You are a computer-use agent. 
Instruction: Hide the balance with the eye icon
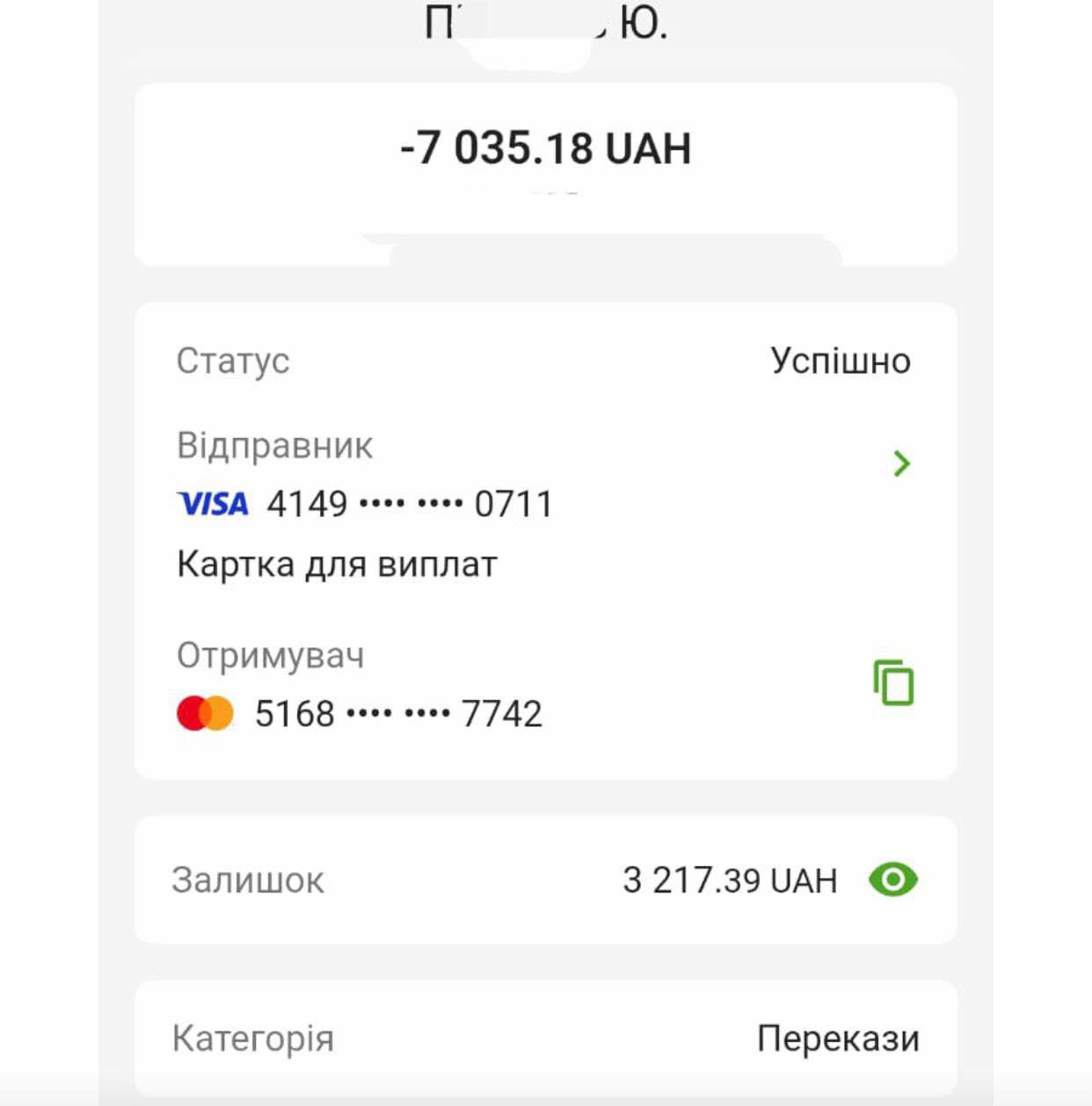[892, 879]
